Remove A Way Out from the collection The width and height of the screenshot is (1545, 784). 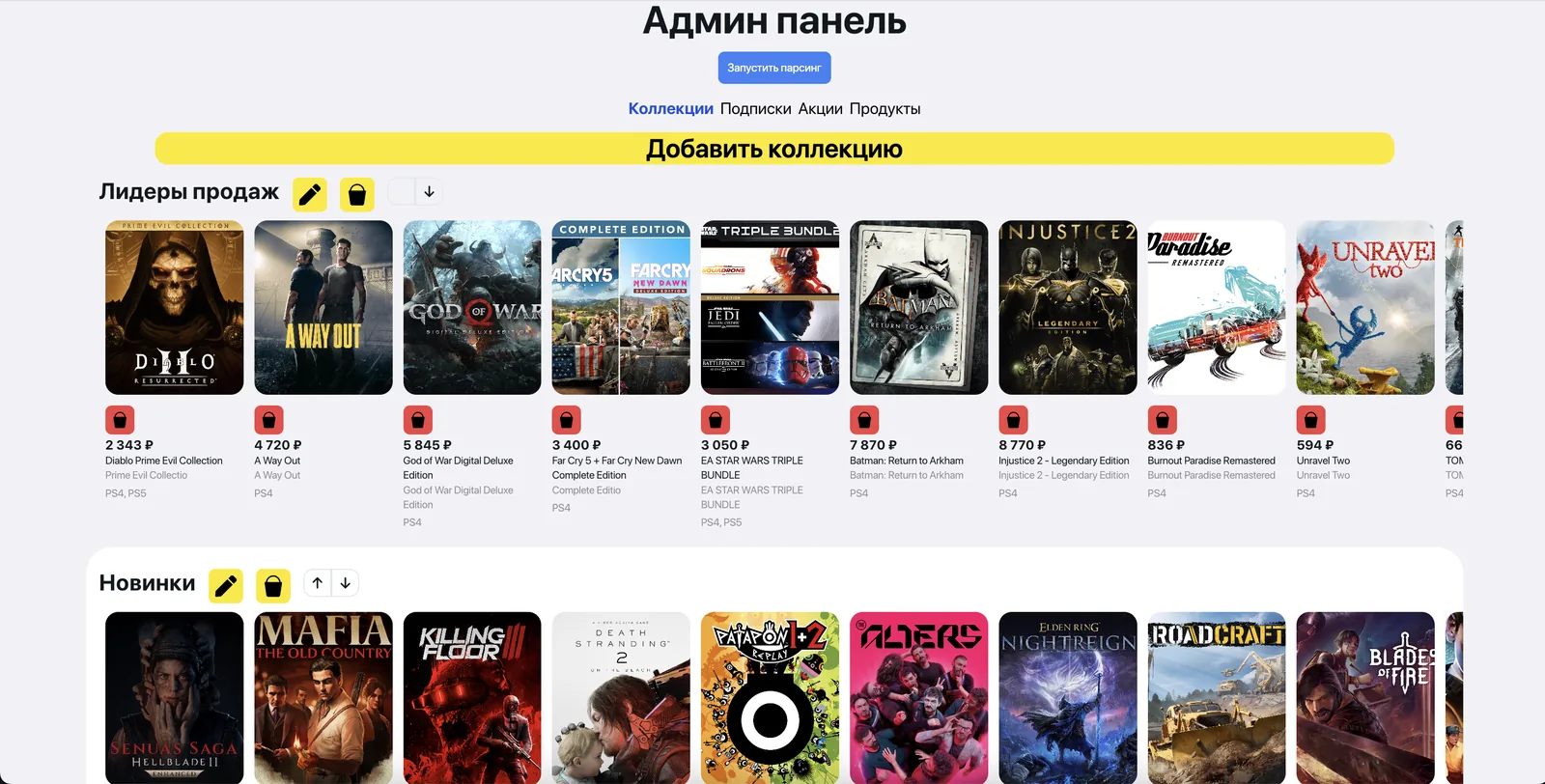[268, 420]
